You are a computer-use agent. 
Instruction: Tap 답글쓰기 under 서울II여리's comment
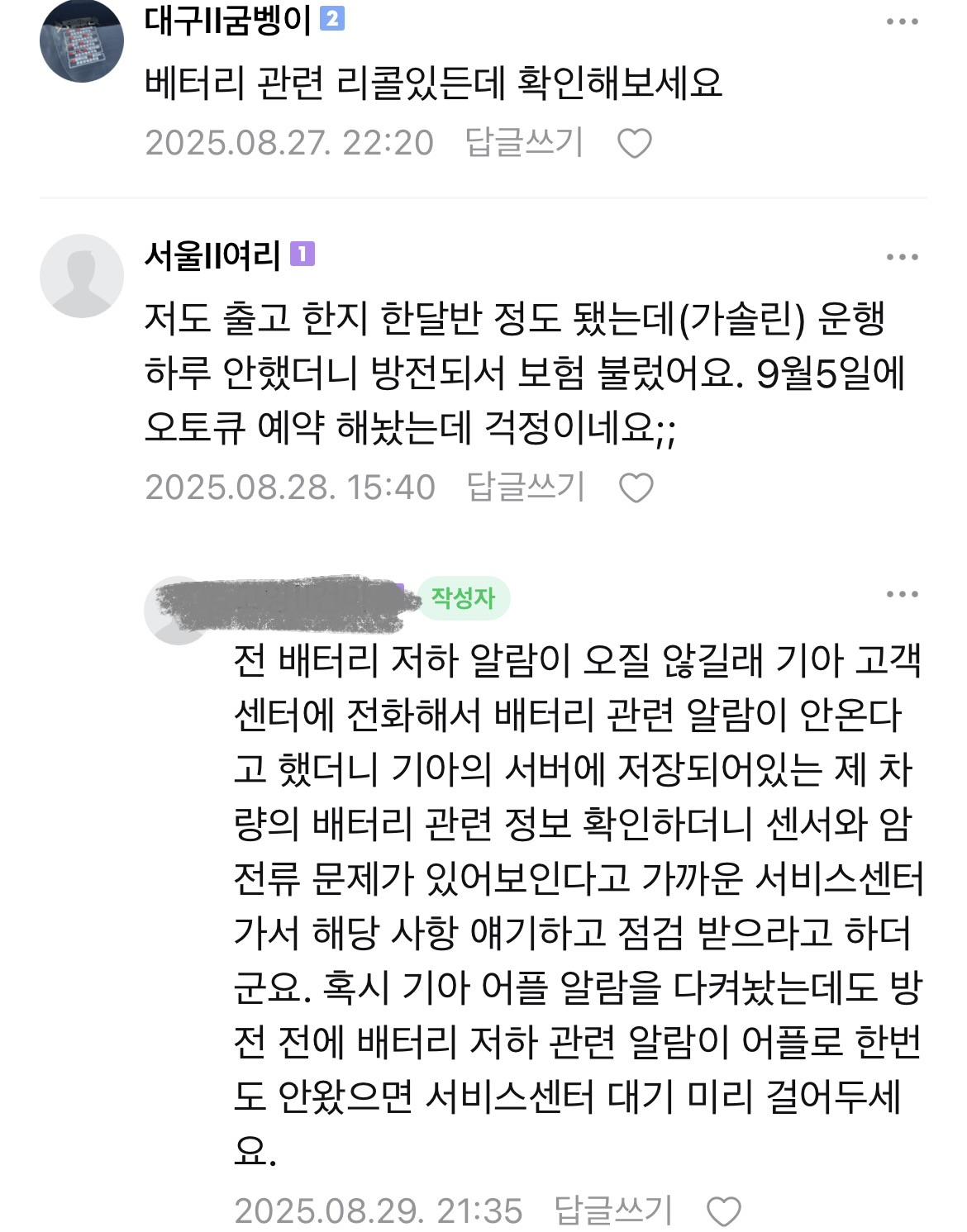point(526,487)
